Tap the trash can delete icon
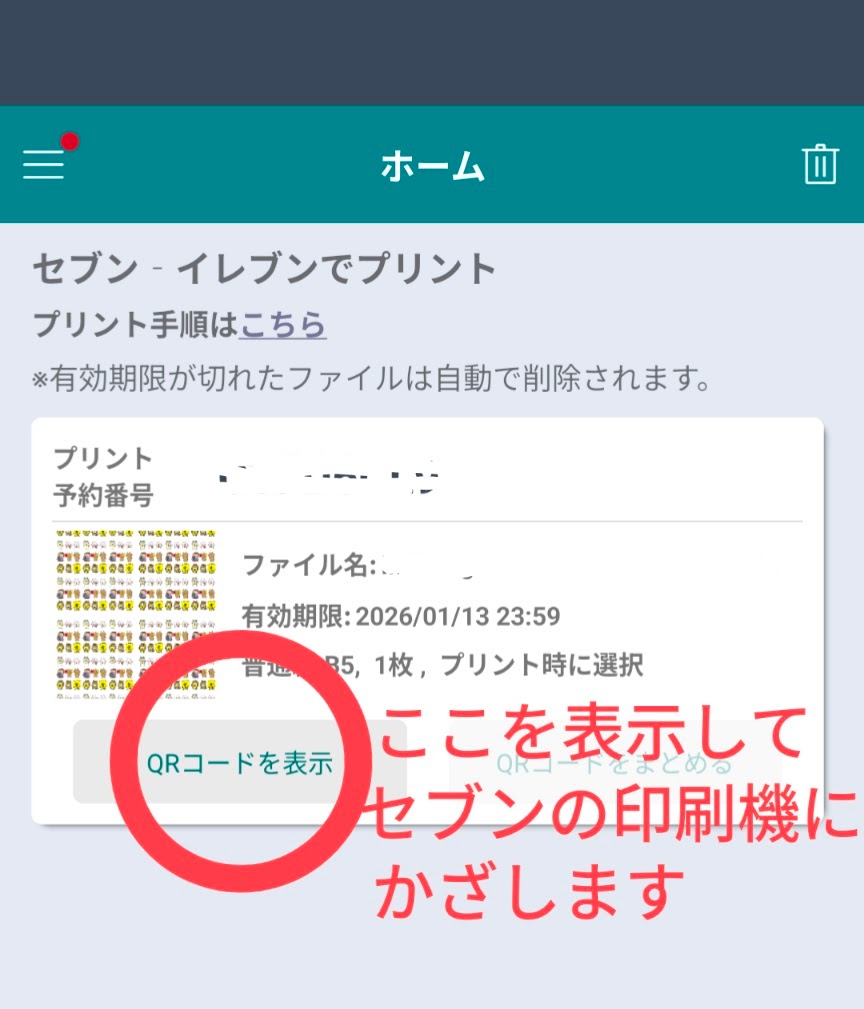This screenshot has width=864, height=1009. pyautogui.click(x=820, y=164)
